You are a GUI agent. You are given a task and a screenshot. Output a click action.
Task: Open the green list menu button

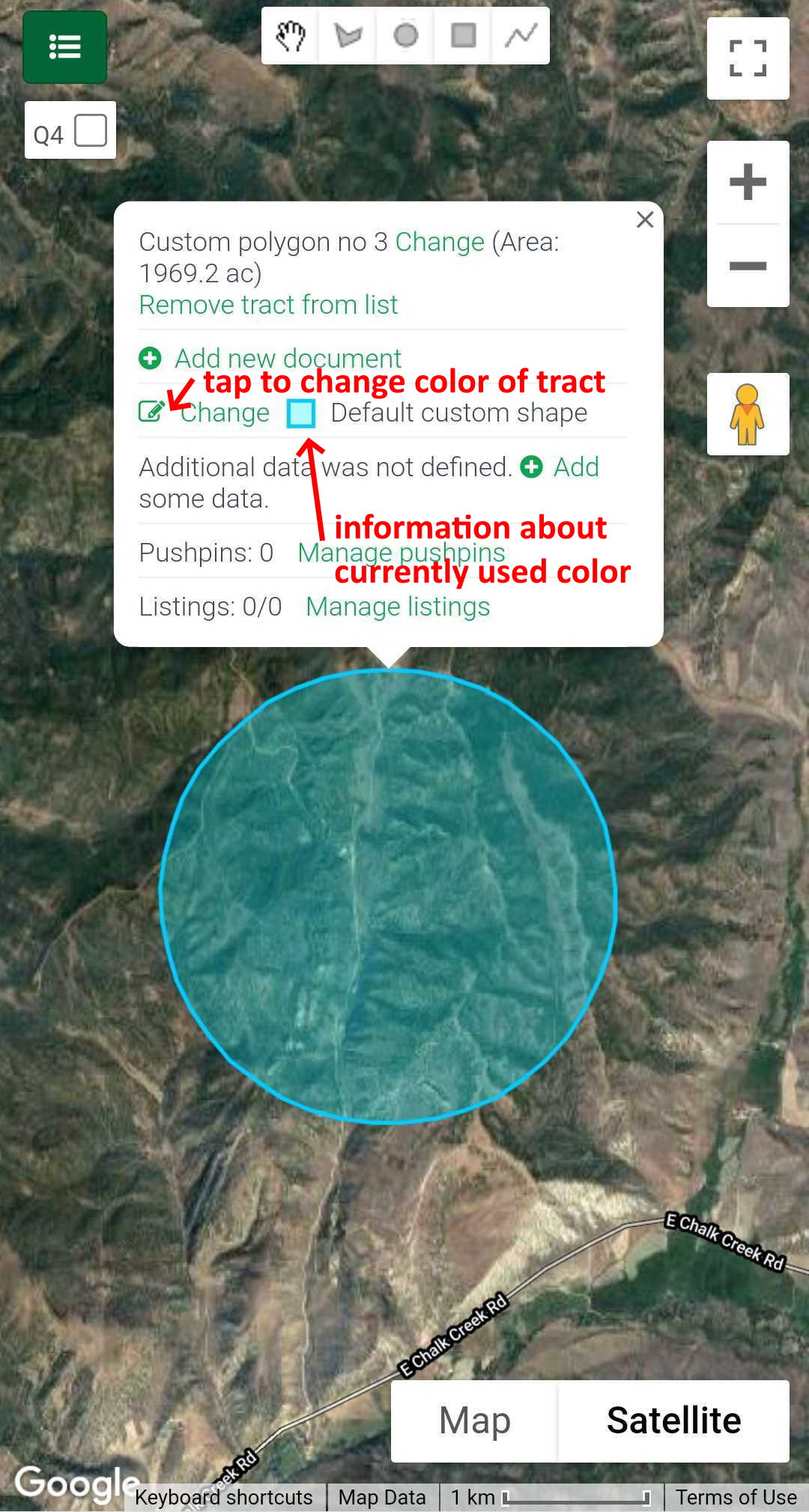click(x=64, y=47)
